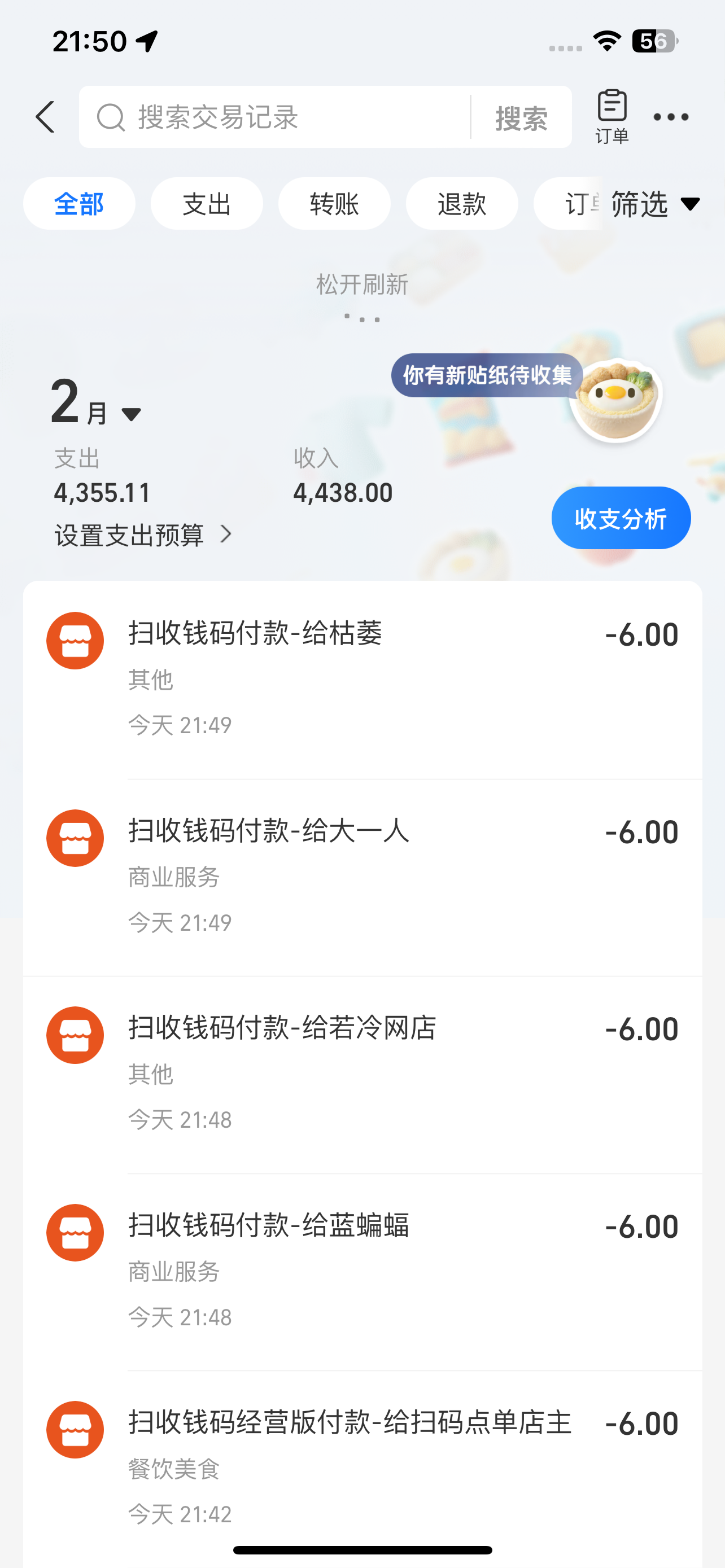This screenshot has width=725, height=1568.
Task: Open the three-dot overflow menu
Action: tap(670, 117)
